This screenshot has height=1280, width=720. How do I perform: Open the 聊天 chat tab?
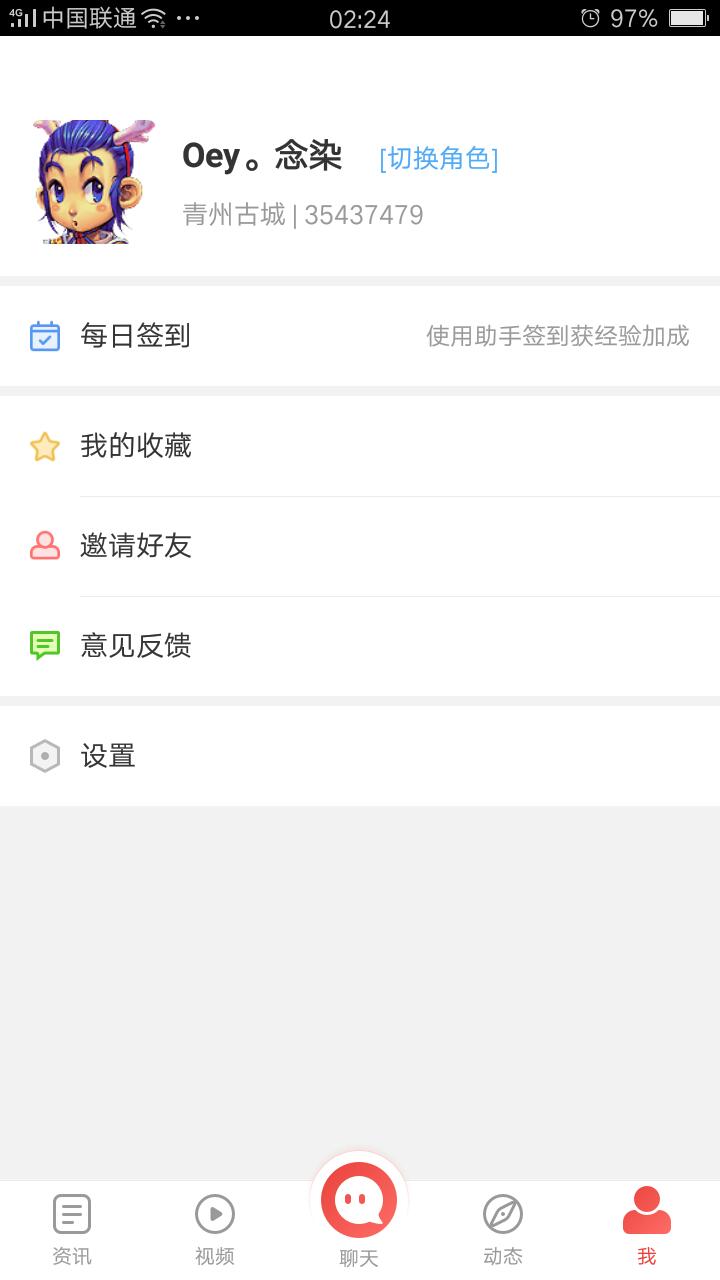pos(359,1214)
